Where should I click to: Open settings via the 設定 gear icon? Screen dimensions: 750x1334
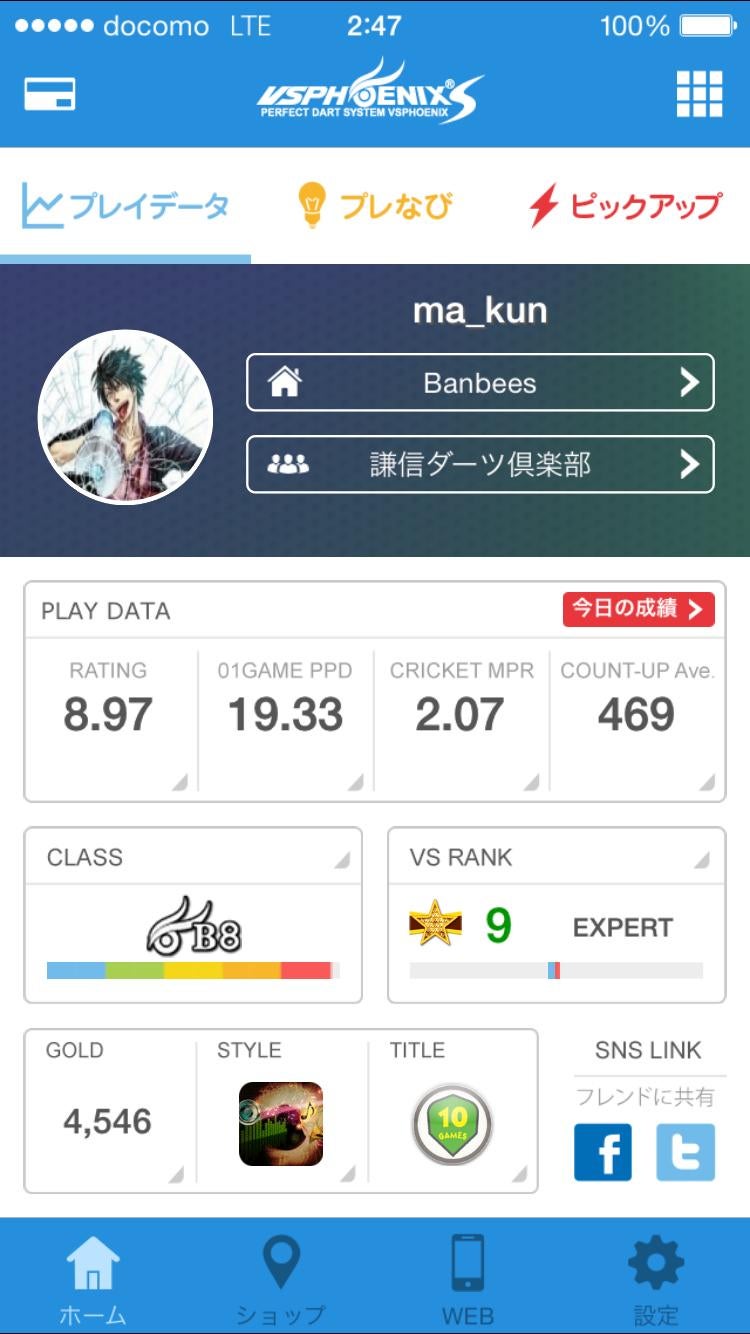click(656, 1262)
